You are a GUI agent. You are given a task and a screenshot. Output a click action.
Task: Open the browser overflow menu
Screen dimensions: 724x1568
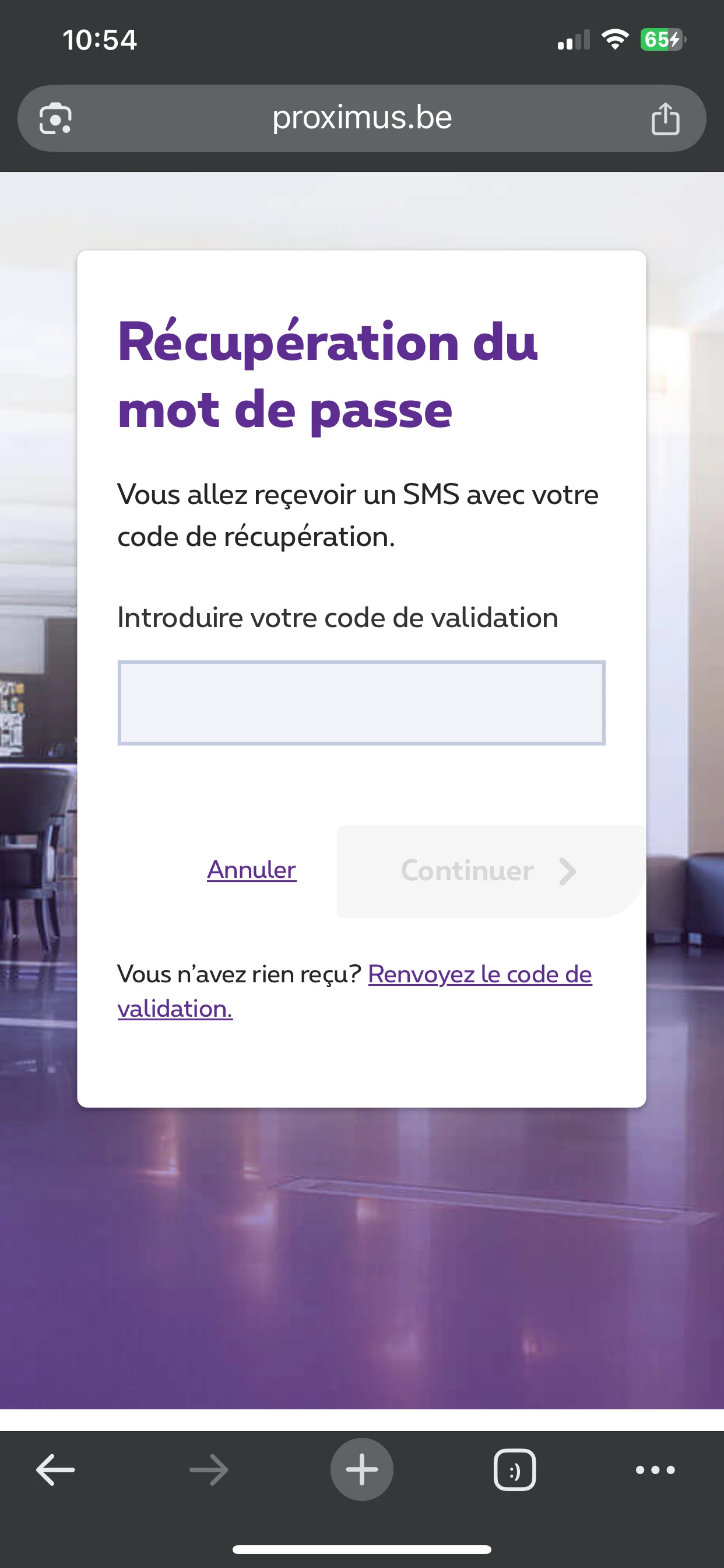[x=655, y=1469]
